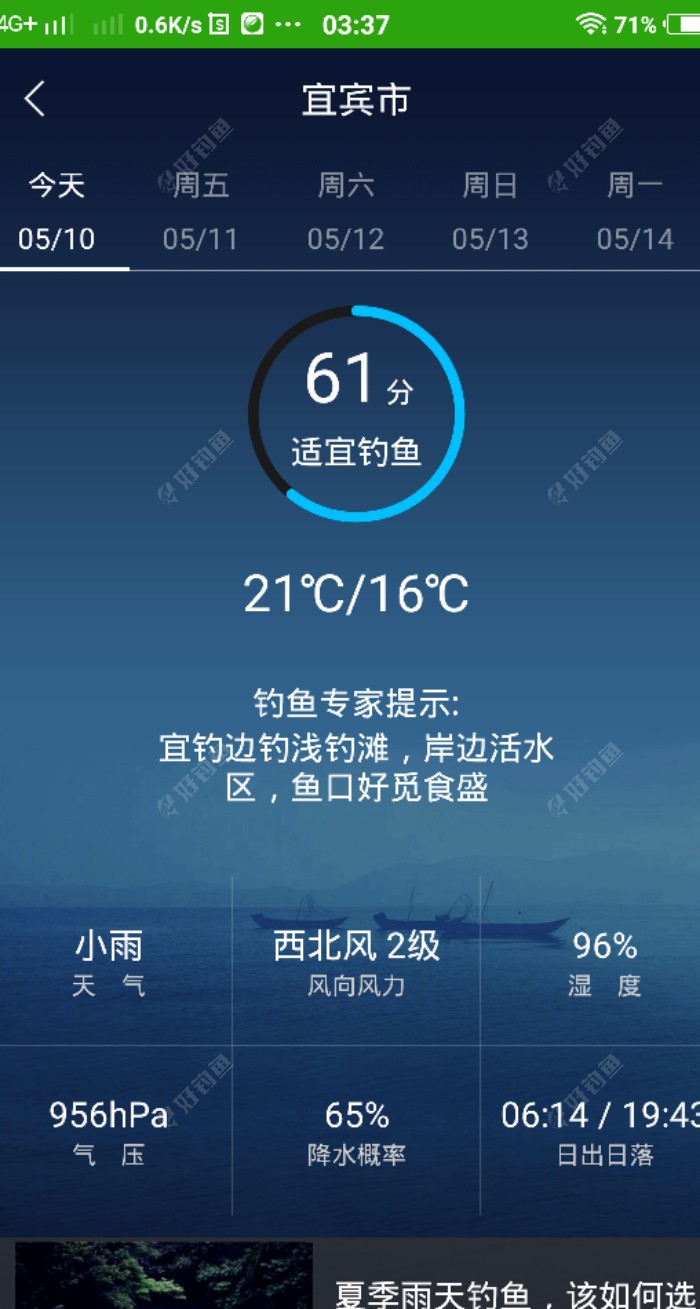The height and width of the screenshot is (1309, 700).
Task: Switch to 周日 05/13 forecast
Action: coord(490,212)
